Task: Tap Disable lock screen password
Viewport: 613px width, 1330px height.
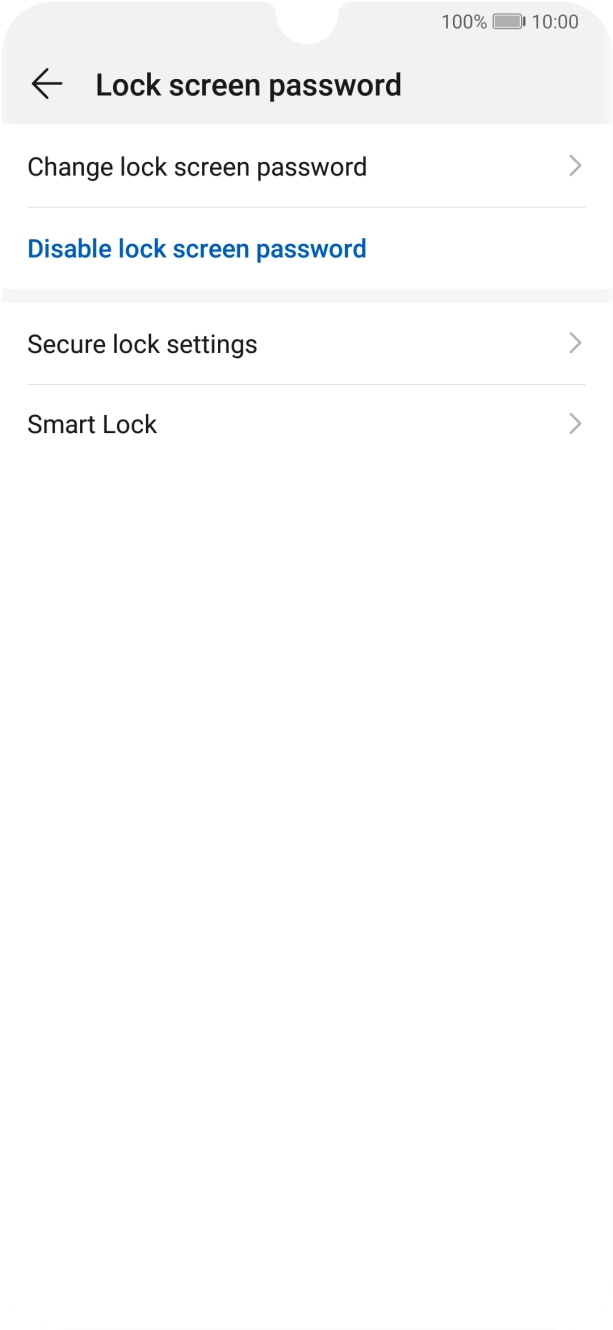Action: point(197,249)
